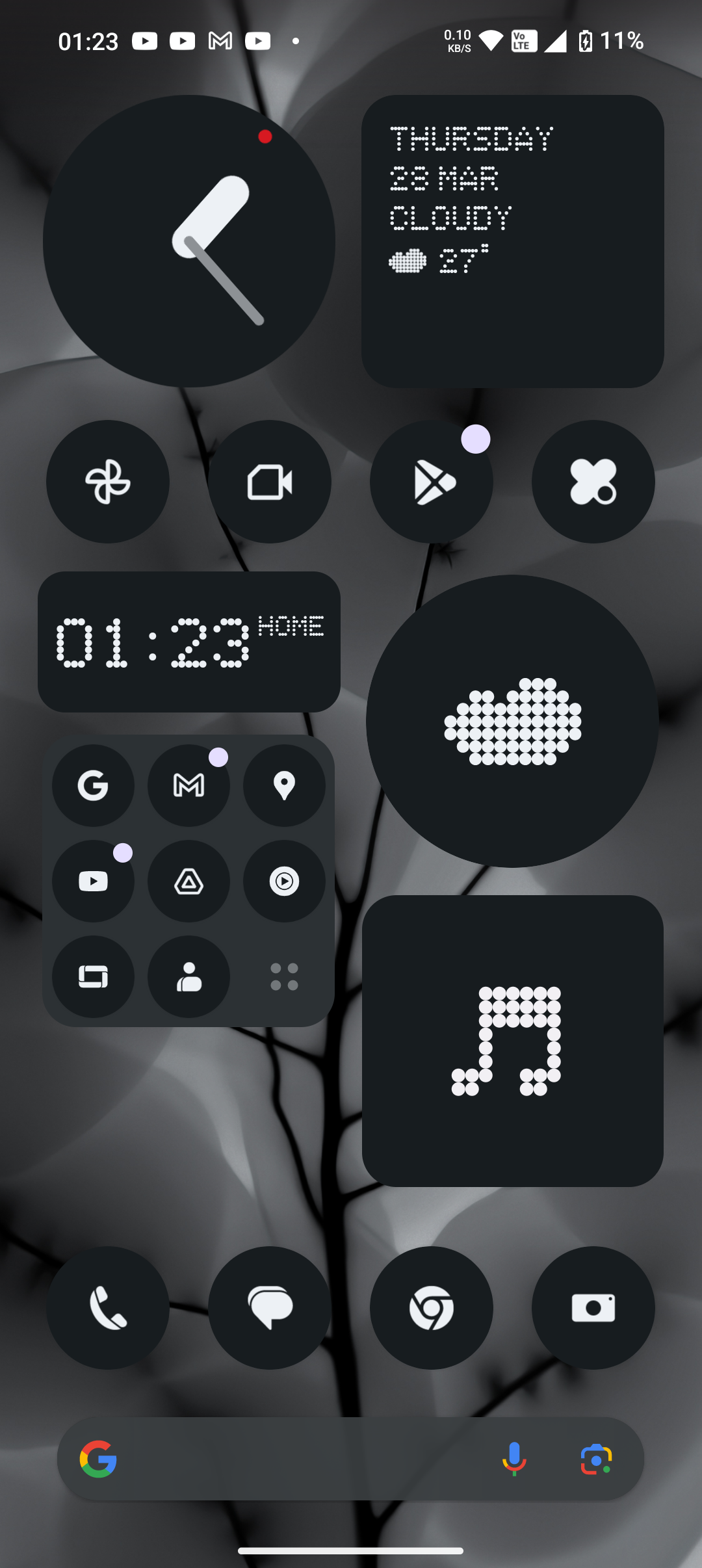Viewport: 702px width, 1568px height.
Task: Open the round cloud weather widget
Action: click(x=512, y=721)
